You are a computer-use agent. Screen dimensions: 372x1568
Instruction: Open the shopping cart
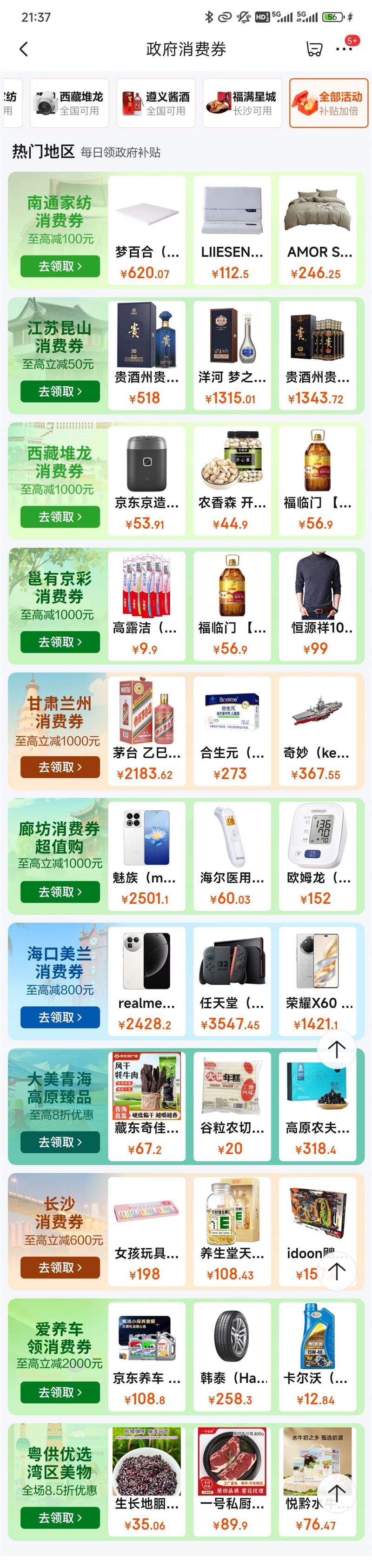314,49
